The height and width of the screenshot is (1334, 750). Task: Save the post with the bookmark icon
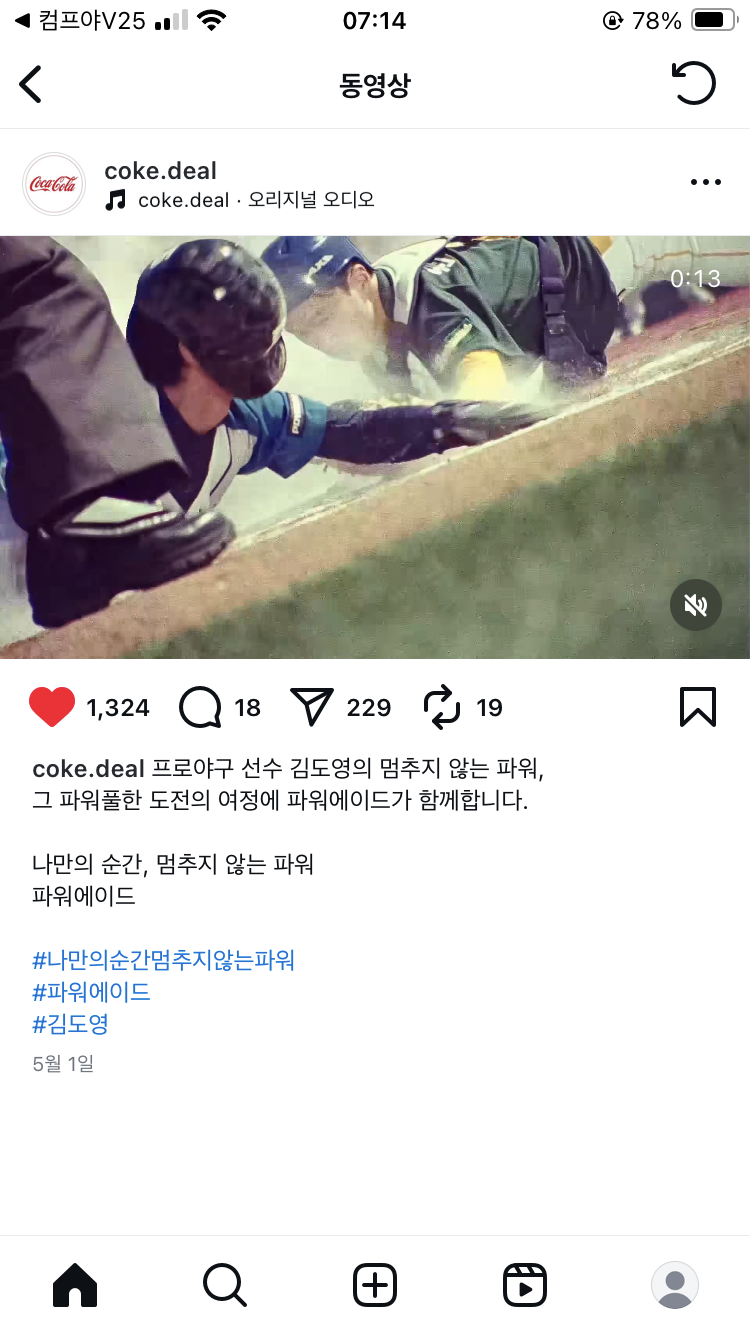coord(697,707)
